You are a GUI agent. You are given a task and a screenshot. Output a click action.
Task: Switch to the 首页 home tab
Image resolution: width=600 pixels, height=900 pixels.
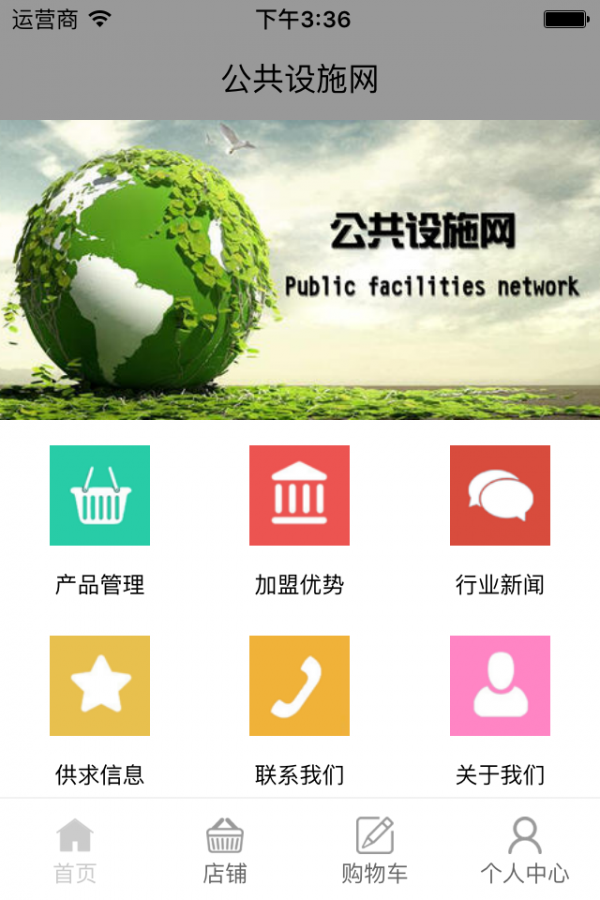point(75,850)
